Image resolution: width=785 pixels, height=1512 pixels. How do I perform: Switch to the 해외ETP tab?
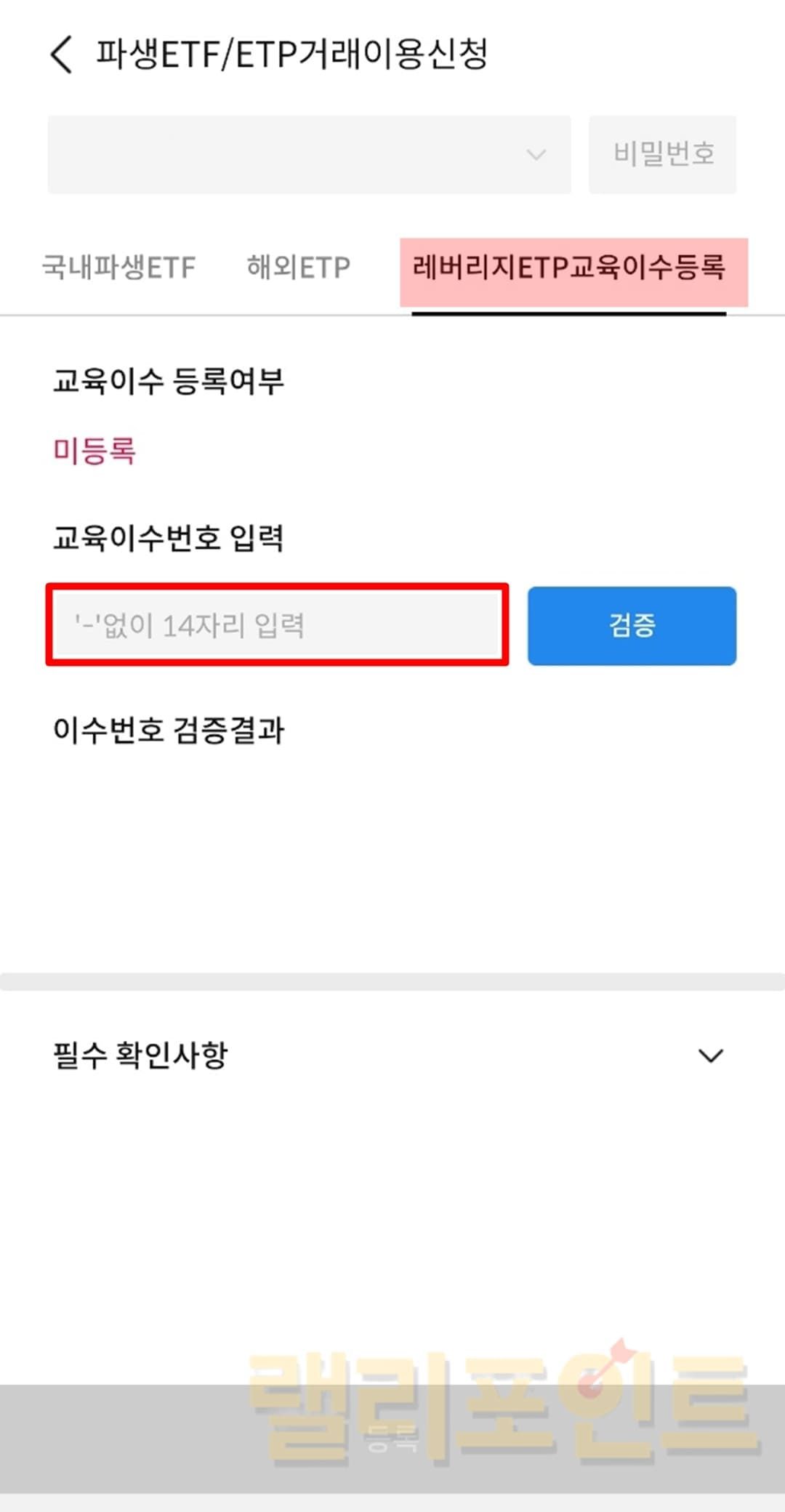[298, 268]
